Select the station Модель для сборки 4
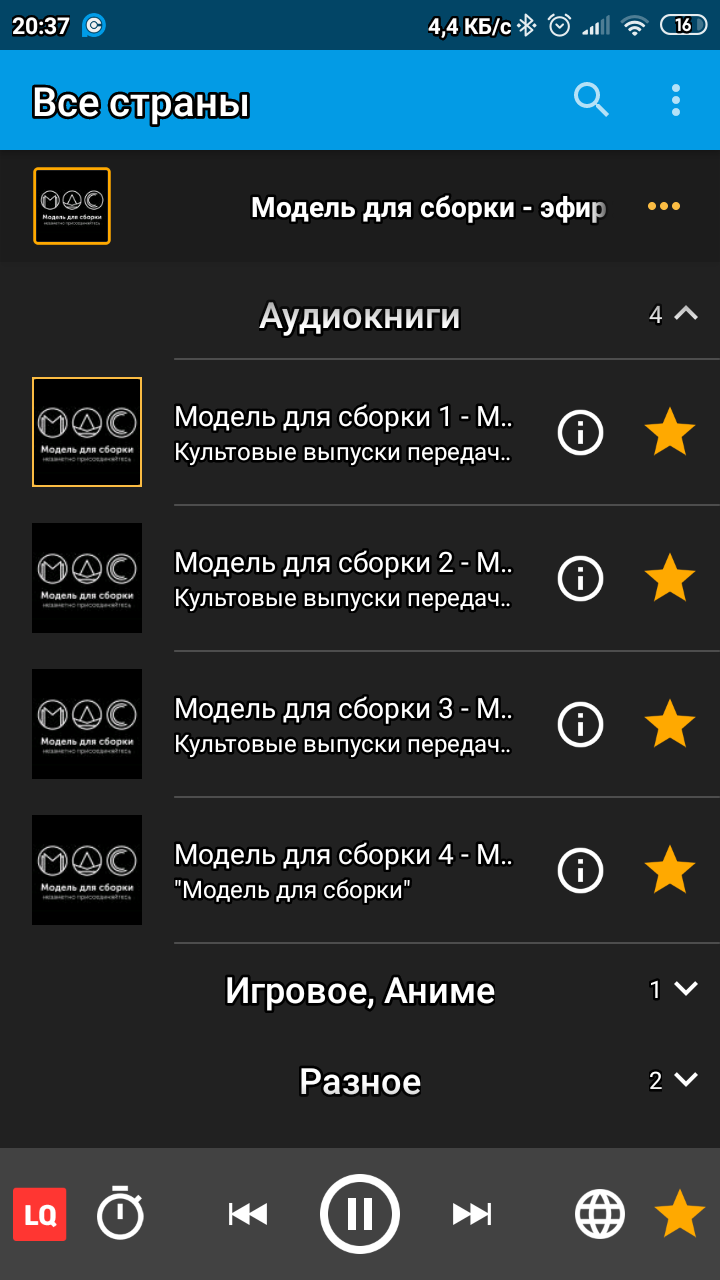720x1280 pixels. [342, 870]
